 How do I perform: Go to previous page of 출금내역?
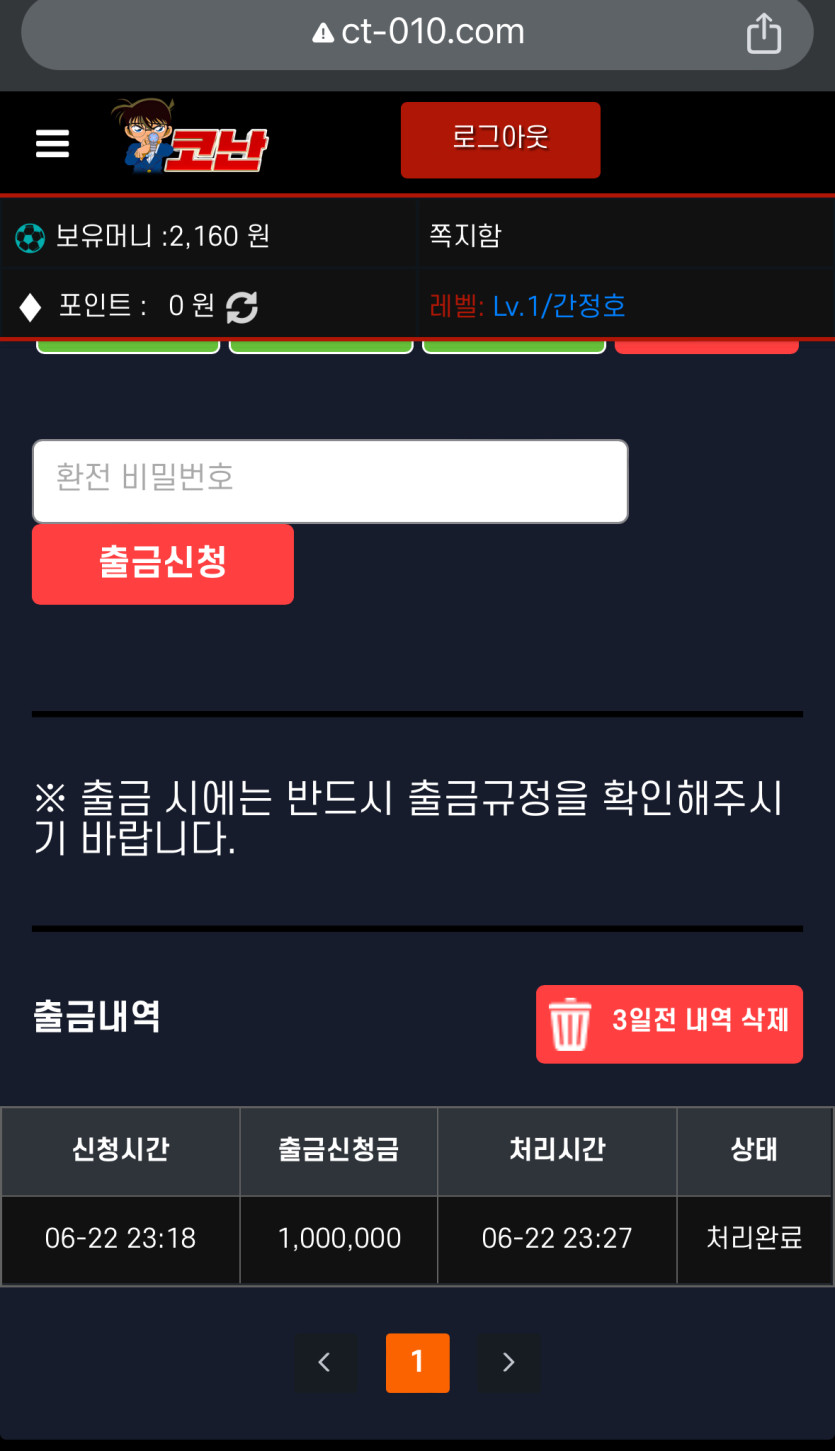pyautogui.click(x=324, y=1362)
